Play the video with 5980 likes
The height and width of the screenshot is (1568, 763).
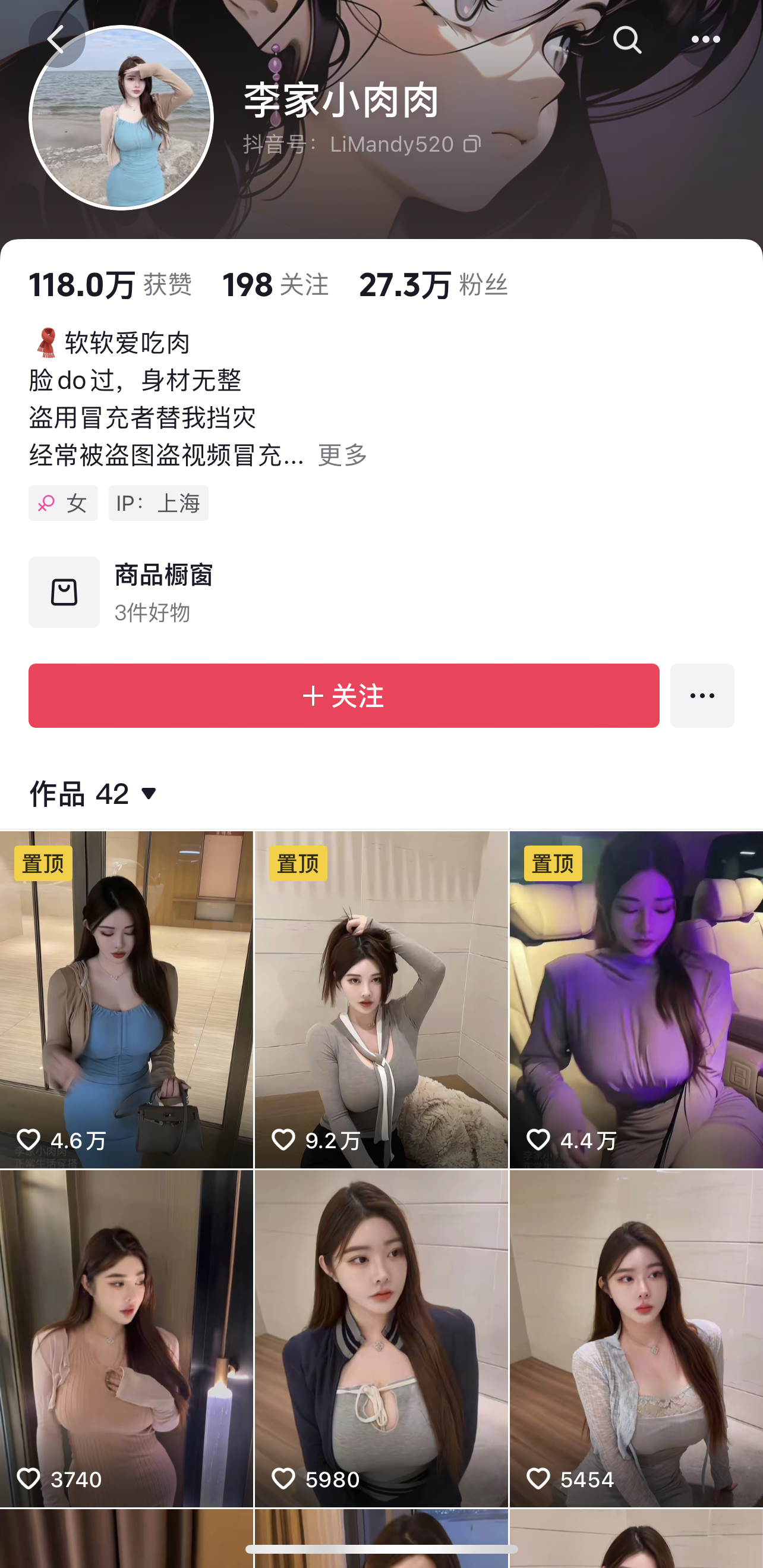coord(381,1338)
